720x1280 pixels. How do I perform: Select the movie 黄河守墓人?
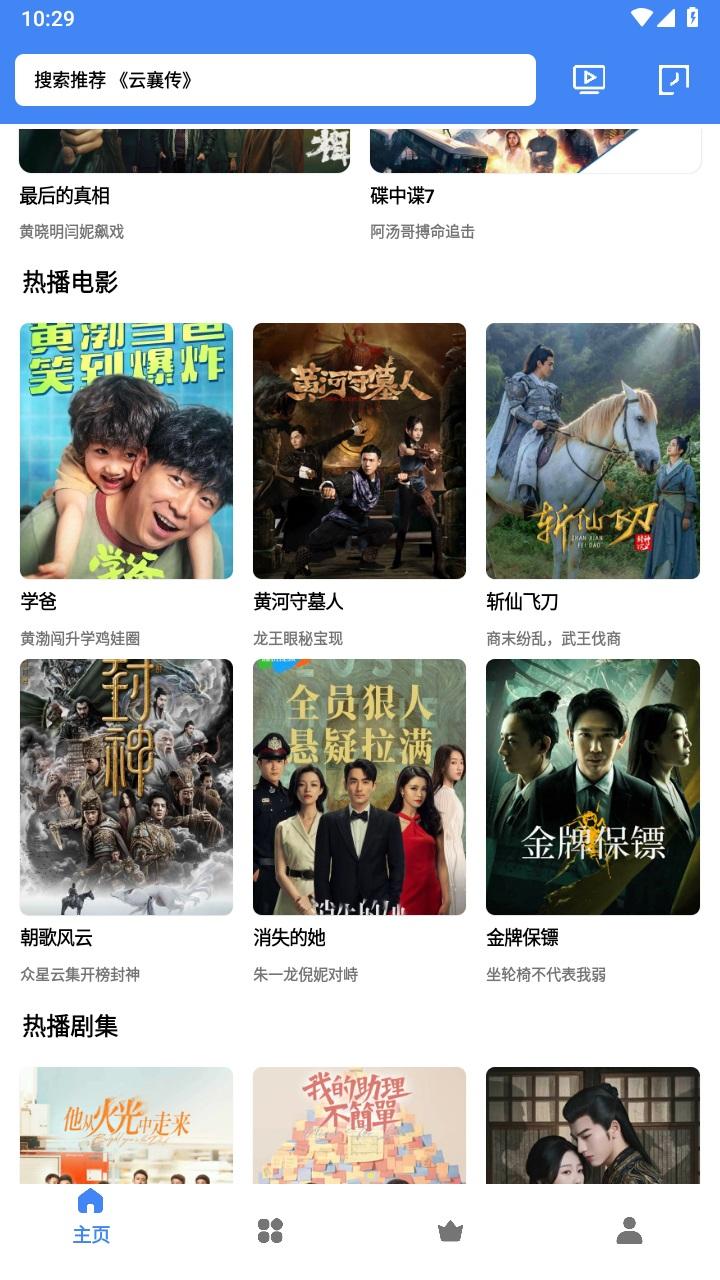click(359, 451)
